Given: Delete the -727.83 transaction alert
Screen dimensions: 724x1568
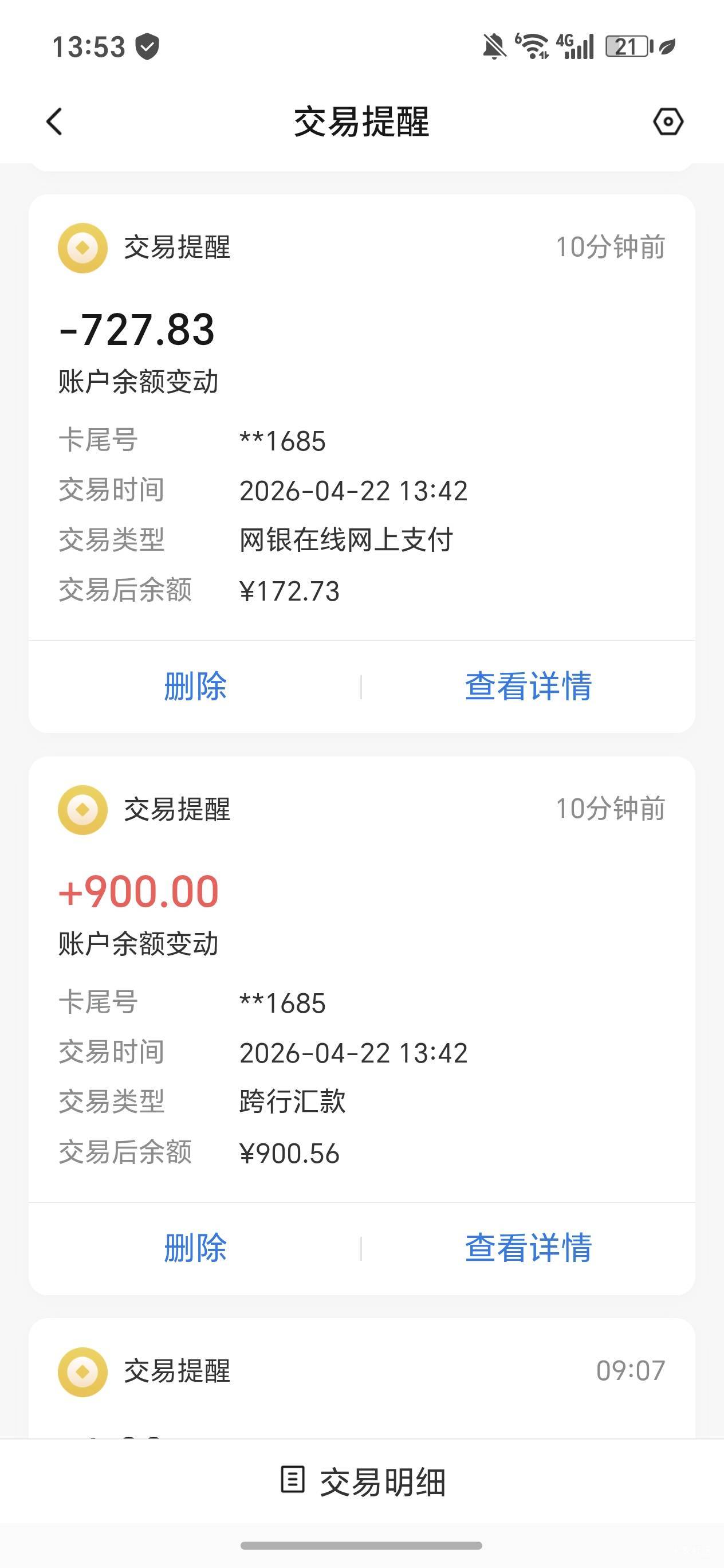Looking at the screenshot, I should point(195,686).
